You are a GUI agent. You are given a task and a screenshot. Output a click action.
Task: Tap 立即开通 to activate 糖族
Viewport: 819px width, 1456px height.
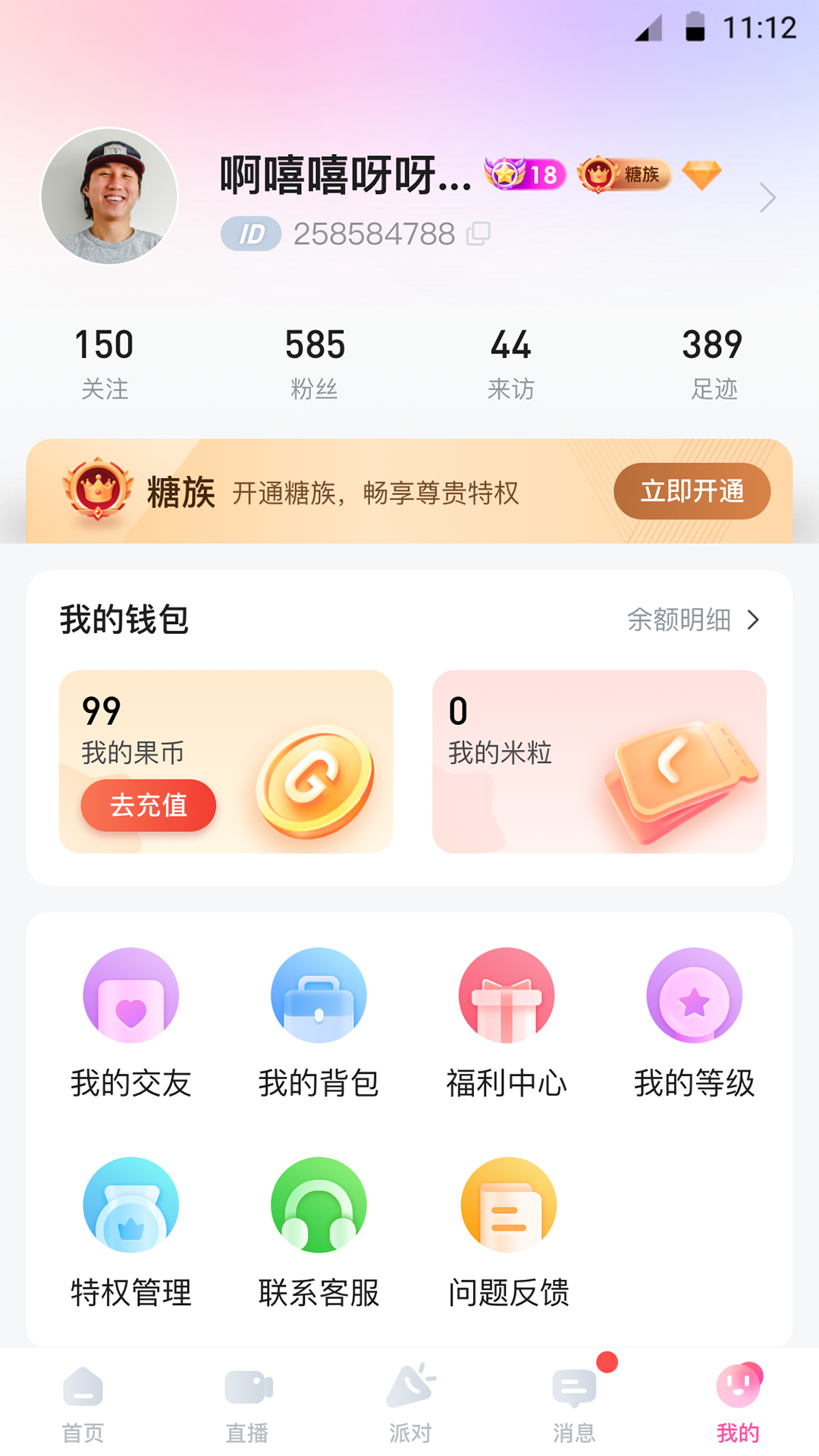point(692,491)
